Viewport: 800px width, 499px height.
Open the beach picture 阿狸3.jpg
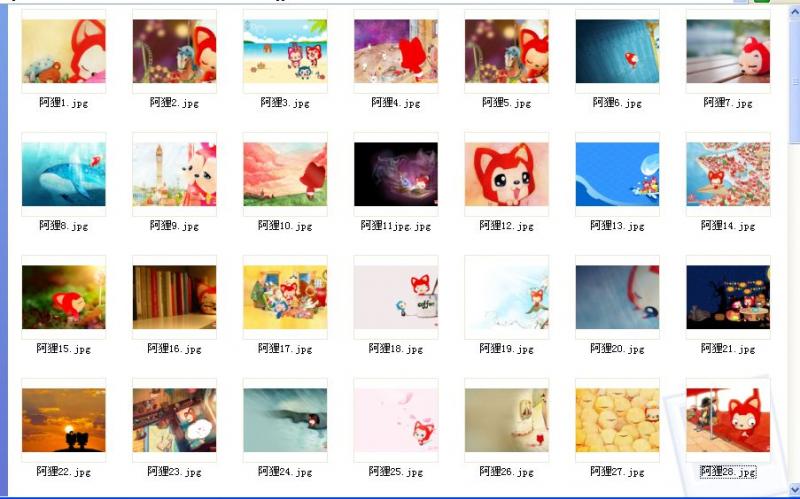285,51
